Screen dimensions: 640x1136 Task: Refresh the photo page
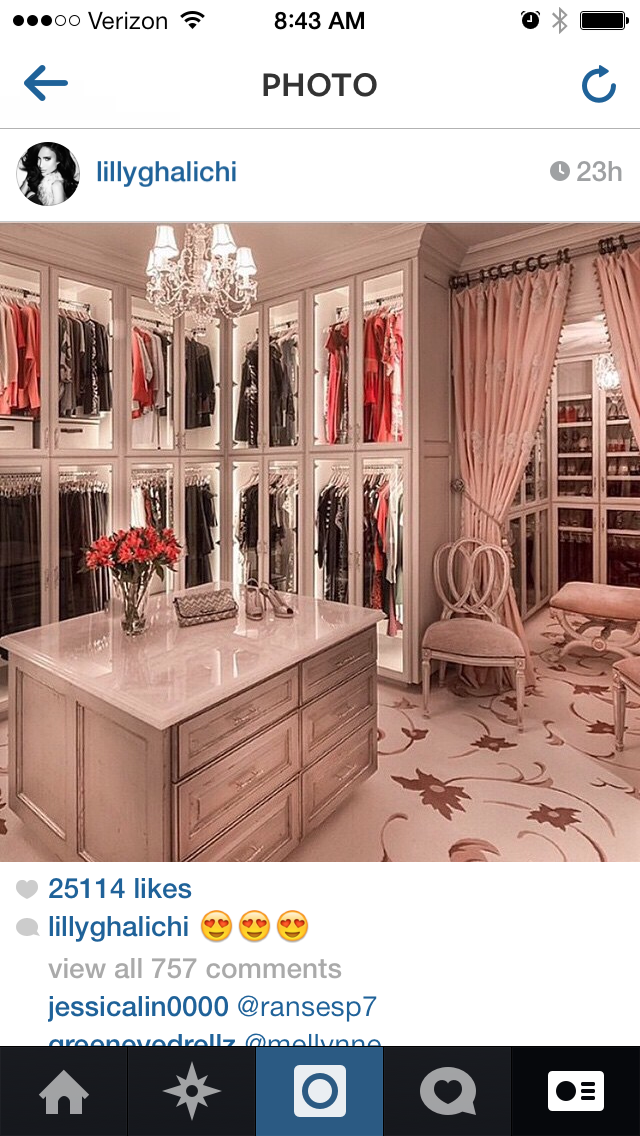click(x=598, y=86)
